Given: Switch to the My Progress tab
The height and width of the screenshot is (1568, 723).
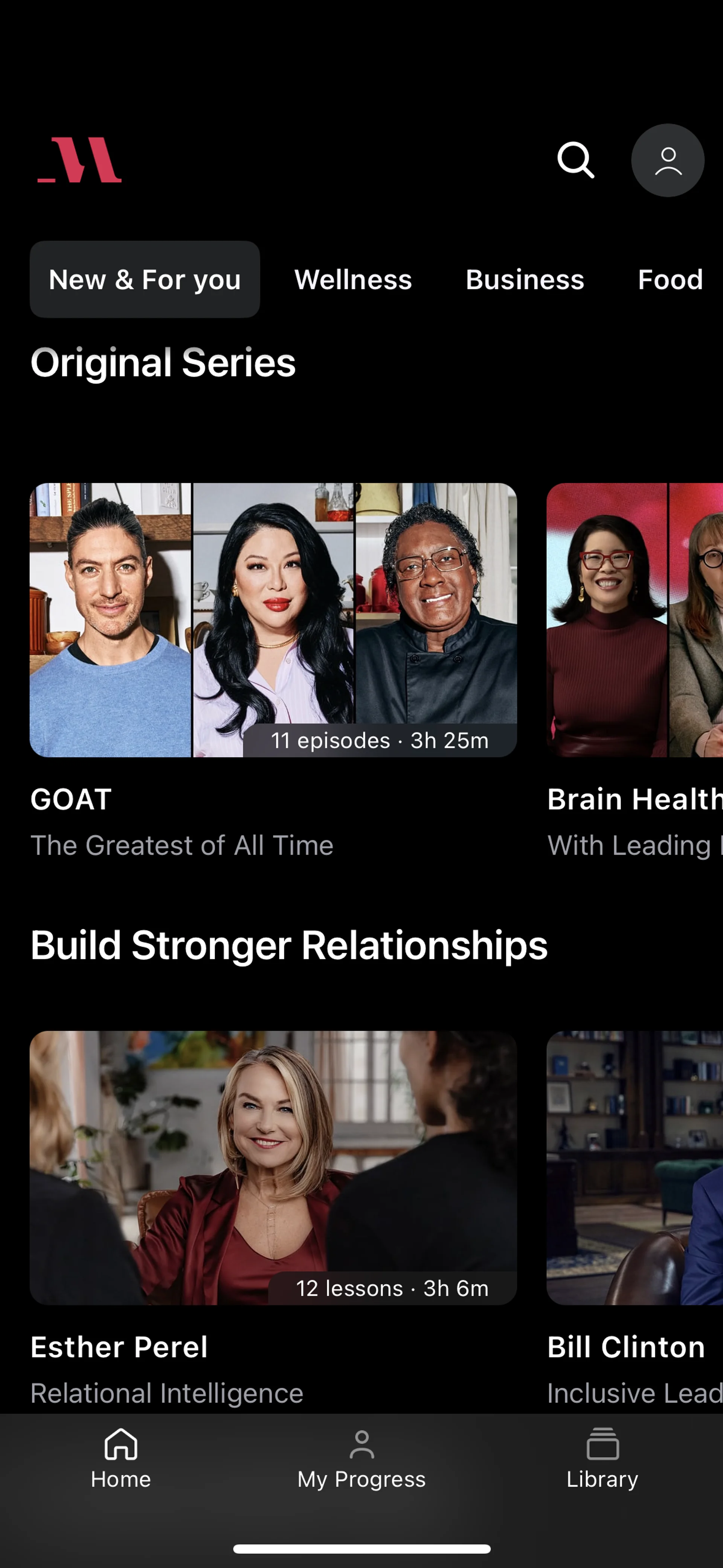Looking at the screenshot, I should click(361, 1459).
